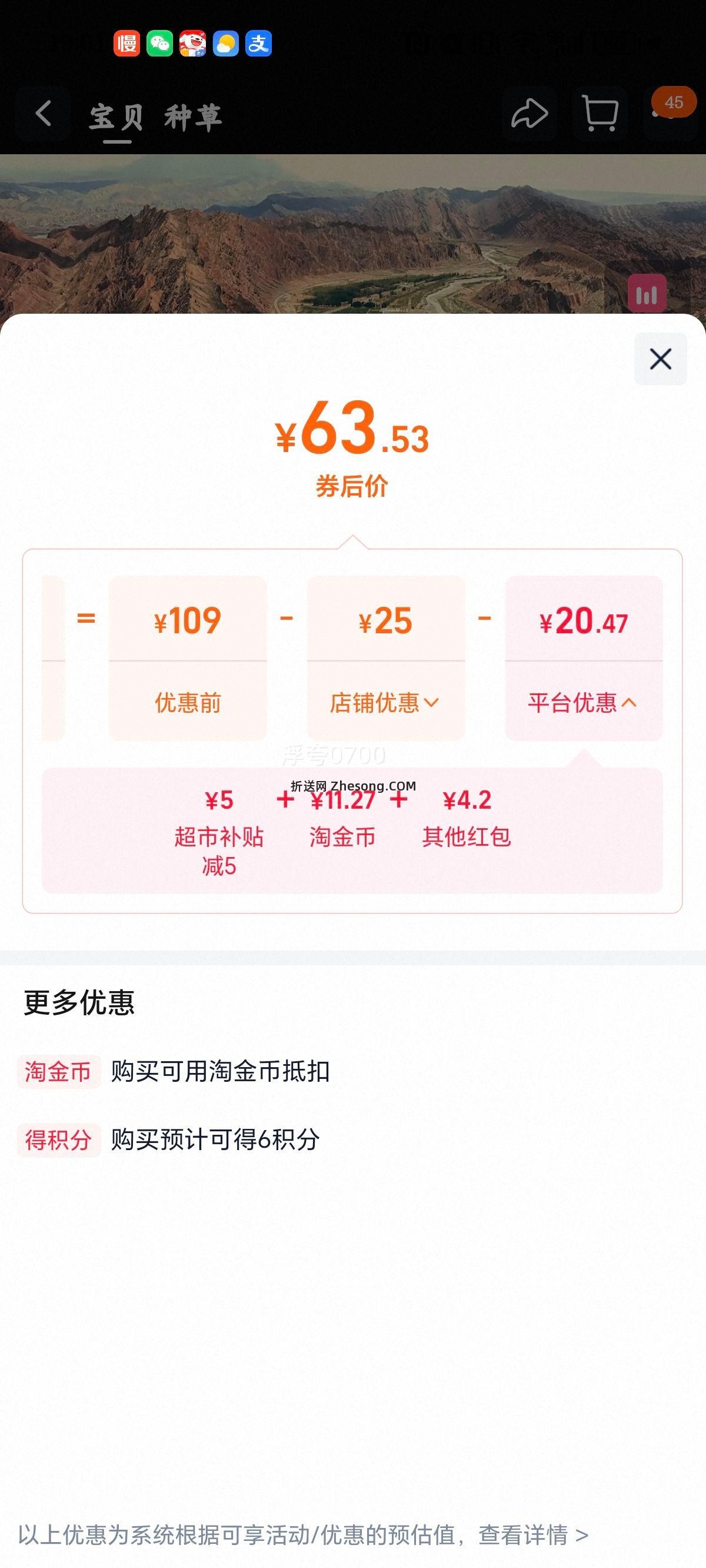Viewport: 706px width, 1568px height.
Task: Click the back arrow at top left
Action: click(42, 113)
